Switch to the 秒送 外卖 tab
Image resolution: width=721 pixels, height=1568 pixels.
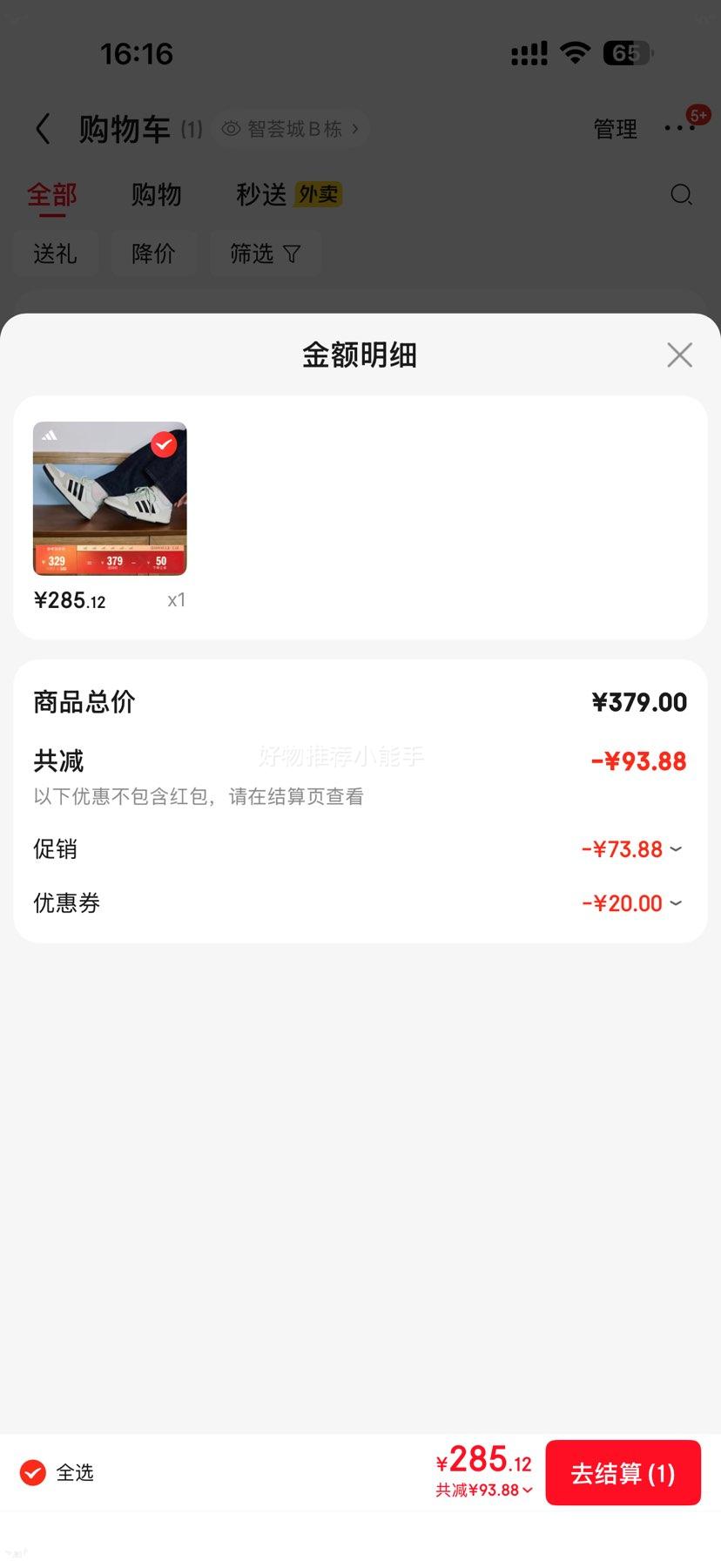[x=288, y=194]
